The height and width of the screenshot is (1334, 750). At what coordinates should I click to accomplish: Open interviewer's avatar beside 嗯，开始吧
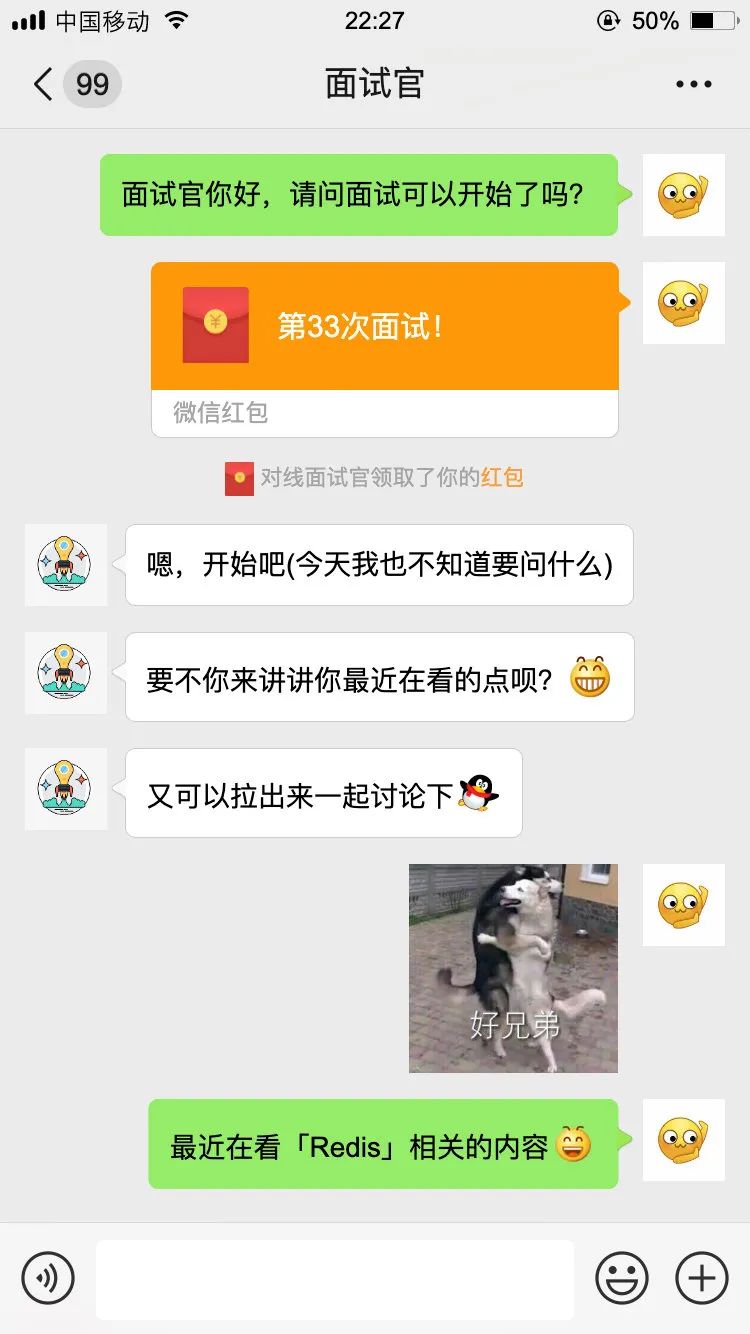65,565
